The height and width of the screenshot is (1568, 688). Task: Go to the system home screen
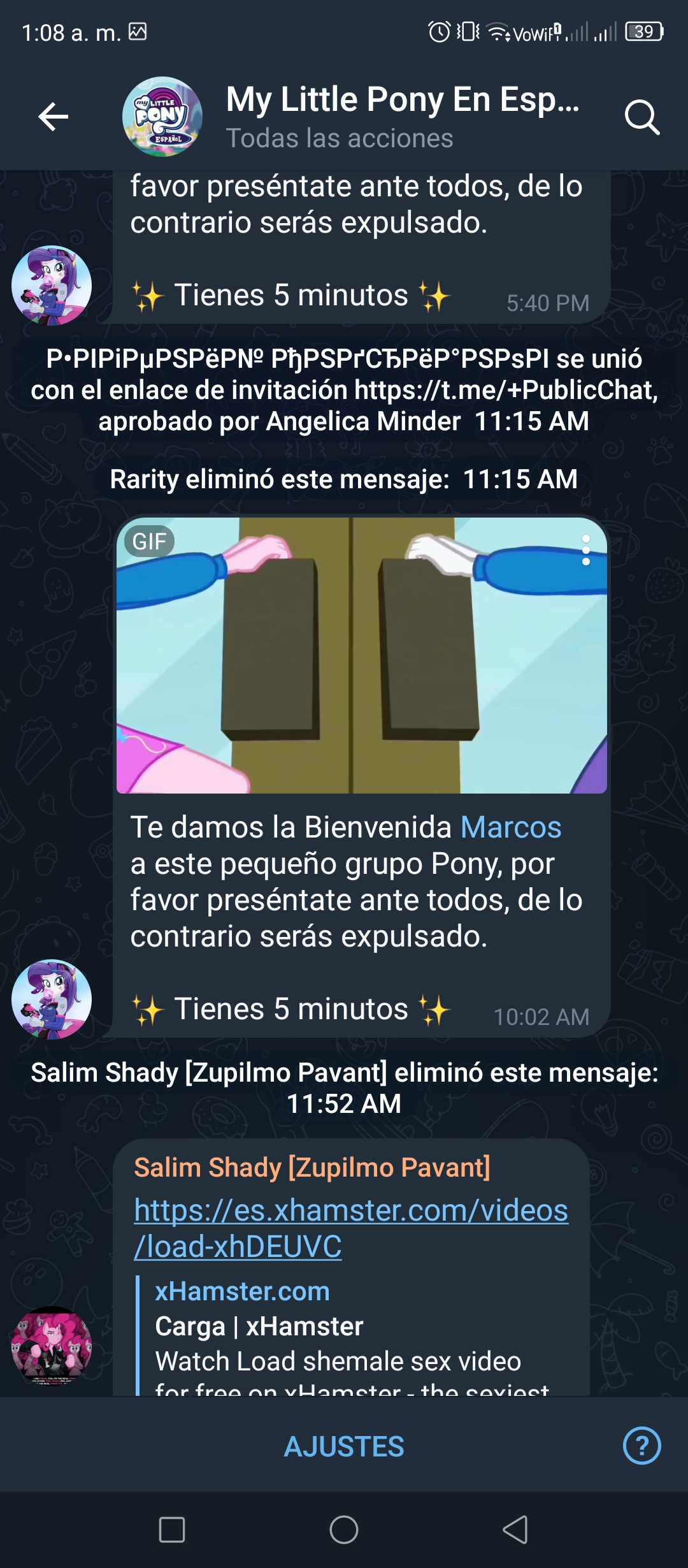[344, 1530]
